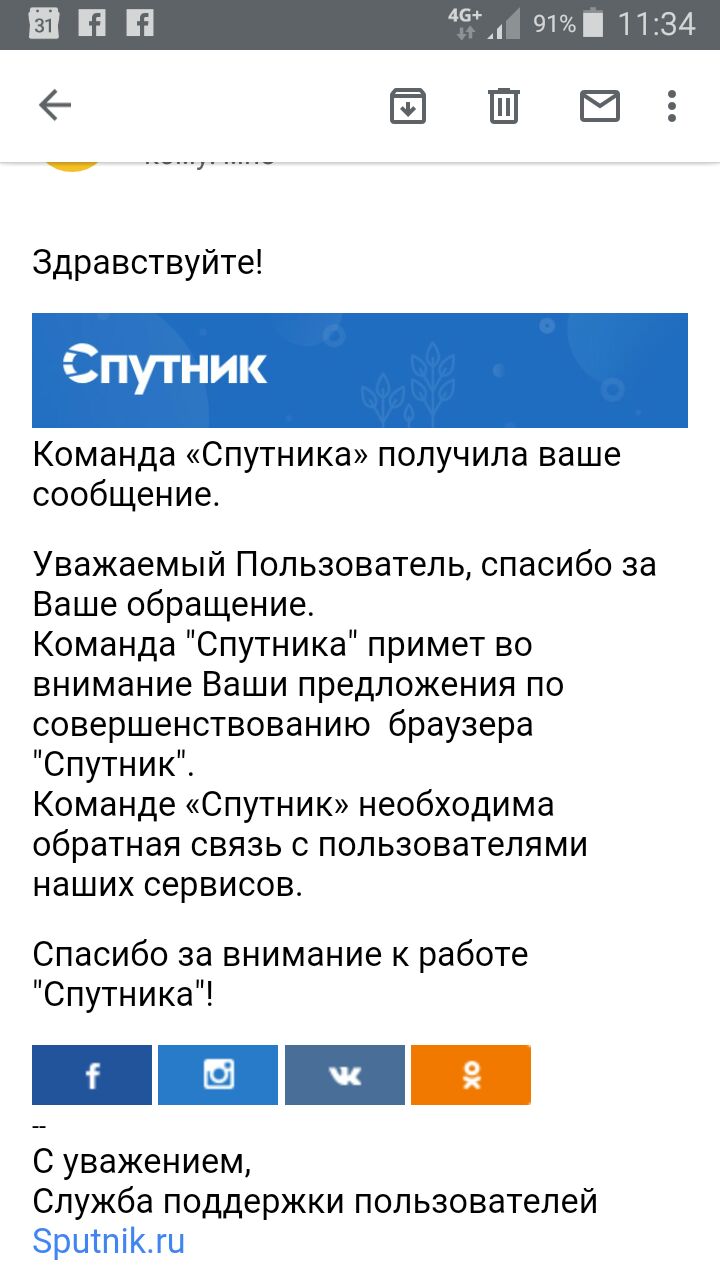Follow the Sputnik.ru link
This screenshot has width=720, height=1280.
tap(109, 1241)
